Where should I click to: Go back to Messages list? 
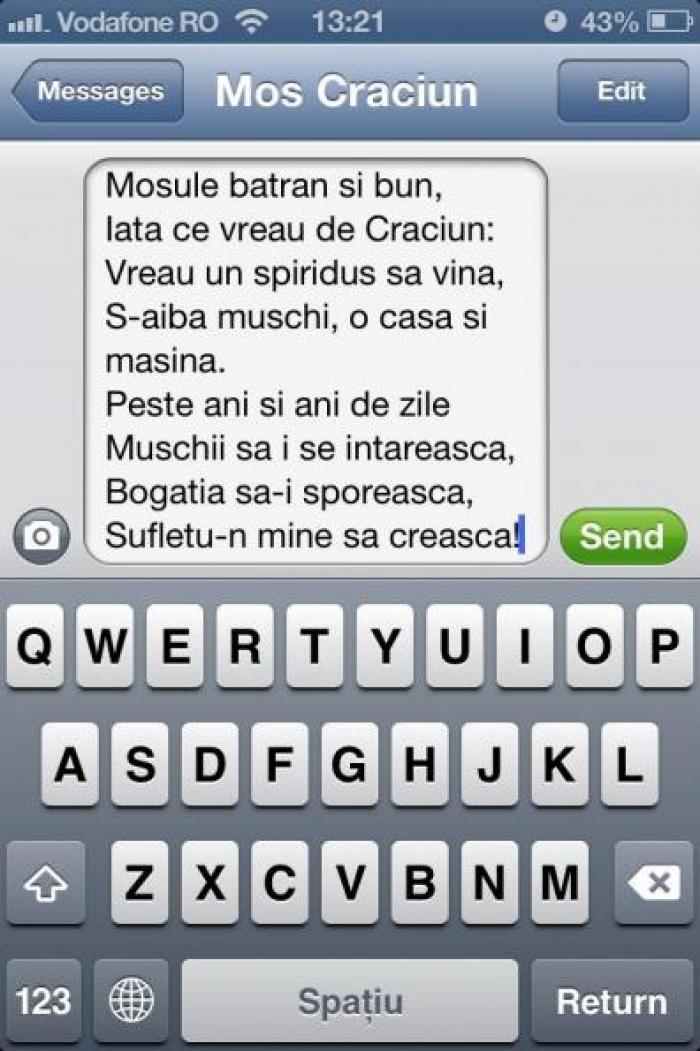point(99,92)
